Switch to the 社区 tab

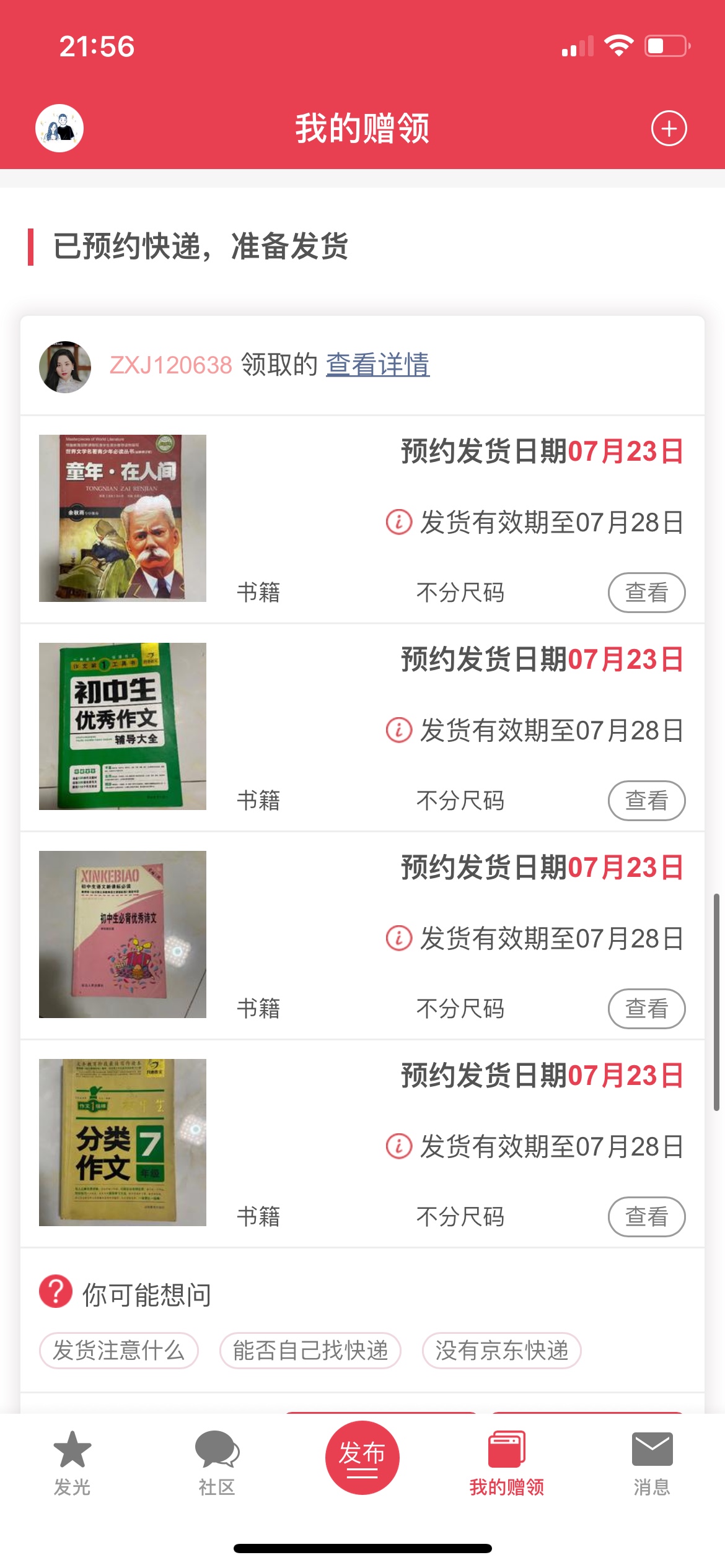tap(217, 1461)
